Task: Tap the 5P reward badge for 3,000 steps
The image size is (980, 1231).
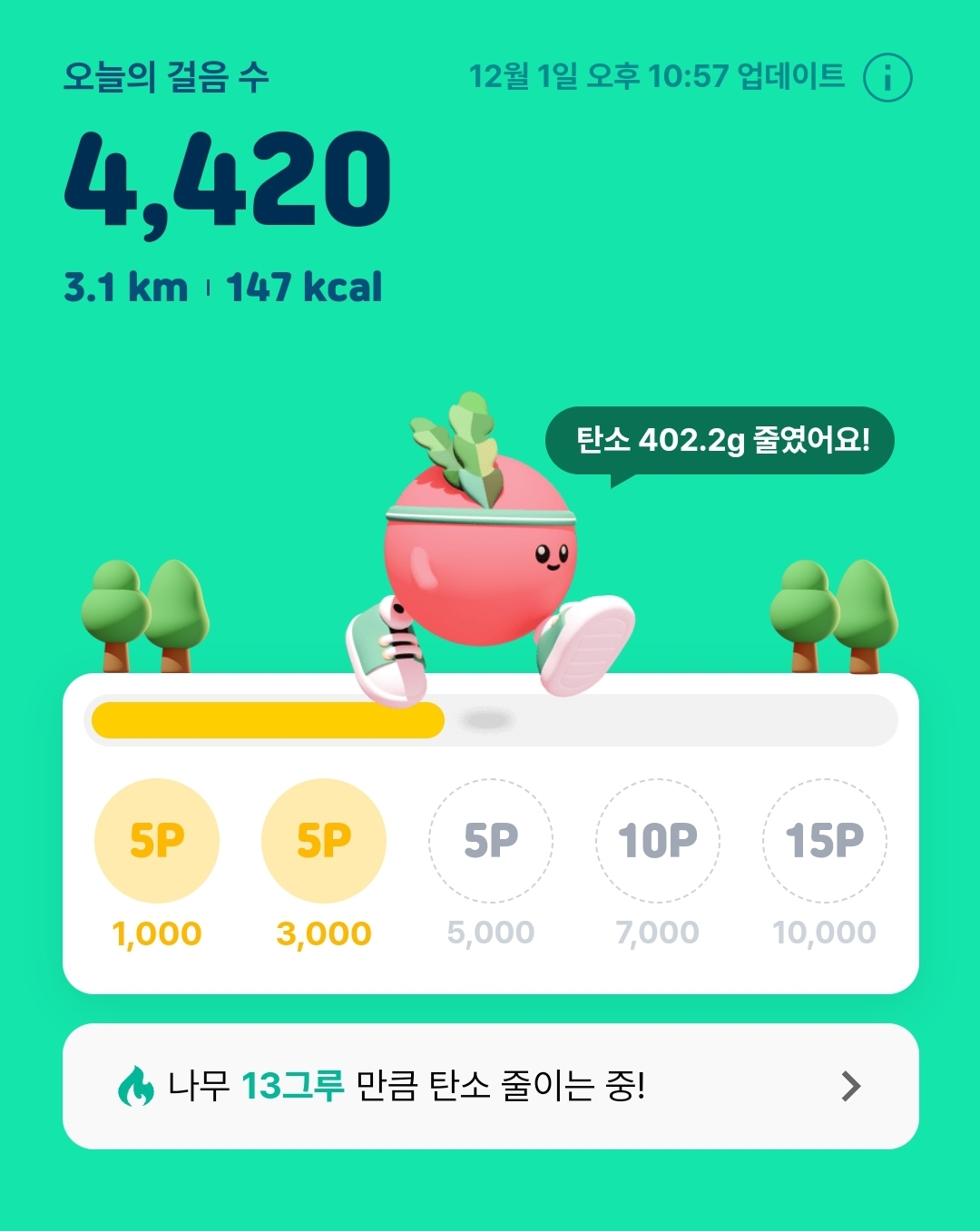Action: click(x=324, y=840)
